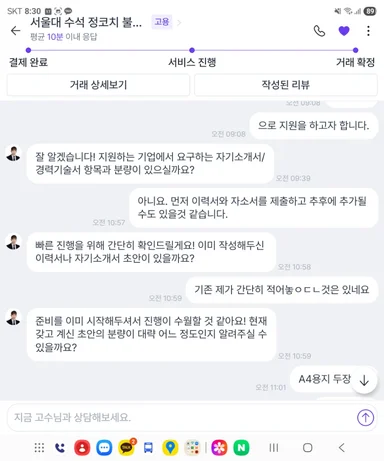Open the 고용 badge next to the title

[162, 22]
